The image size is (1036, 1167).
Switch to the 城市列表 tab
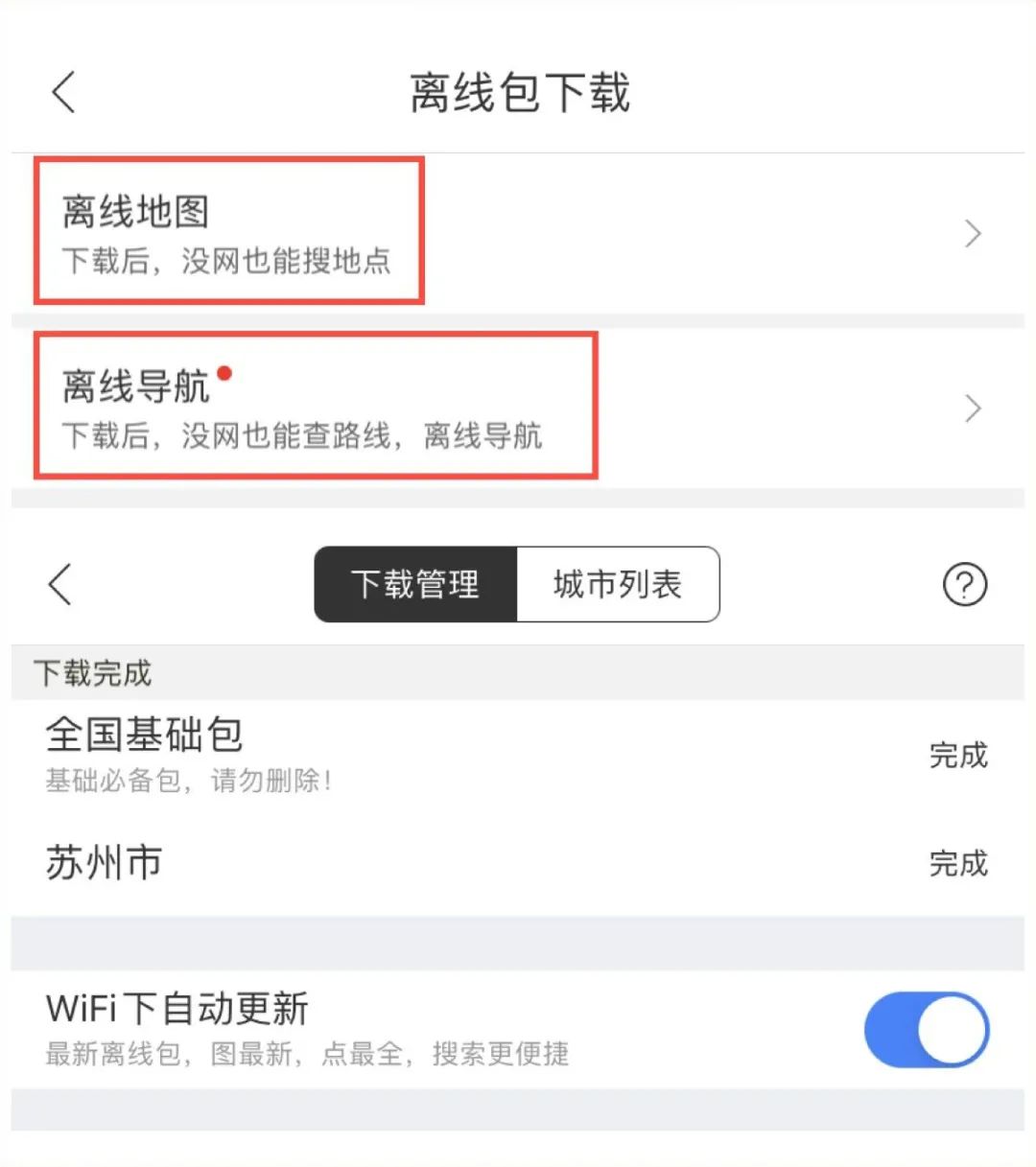point(618,584)
